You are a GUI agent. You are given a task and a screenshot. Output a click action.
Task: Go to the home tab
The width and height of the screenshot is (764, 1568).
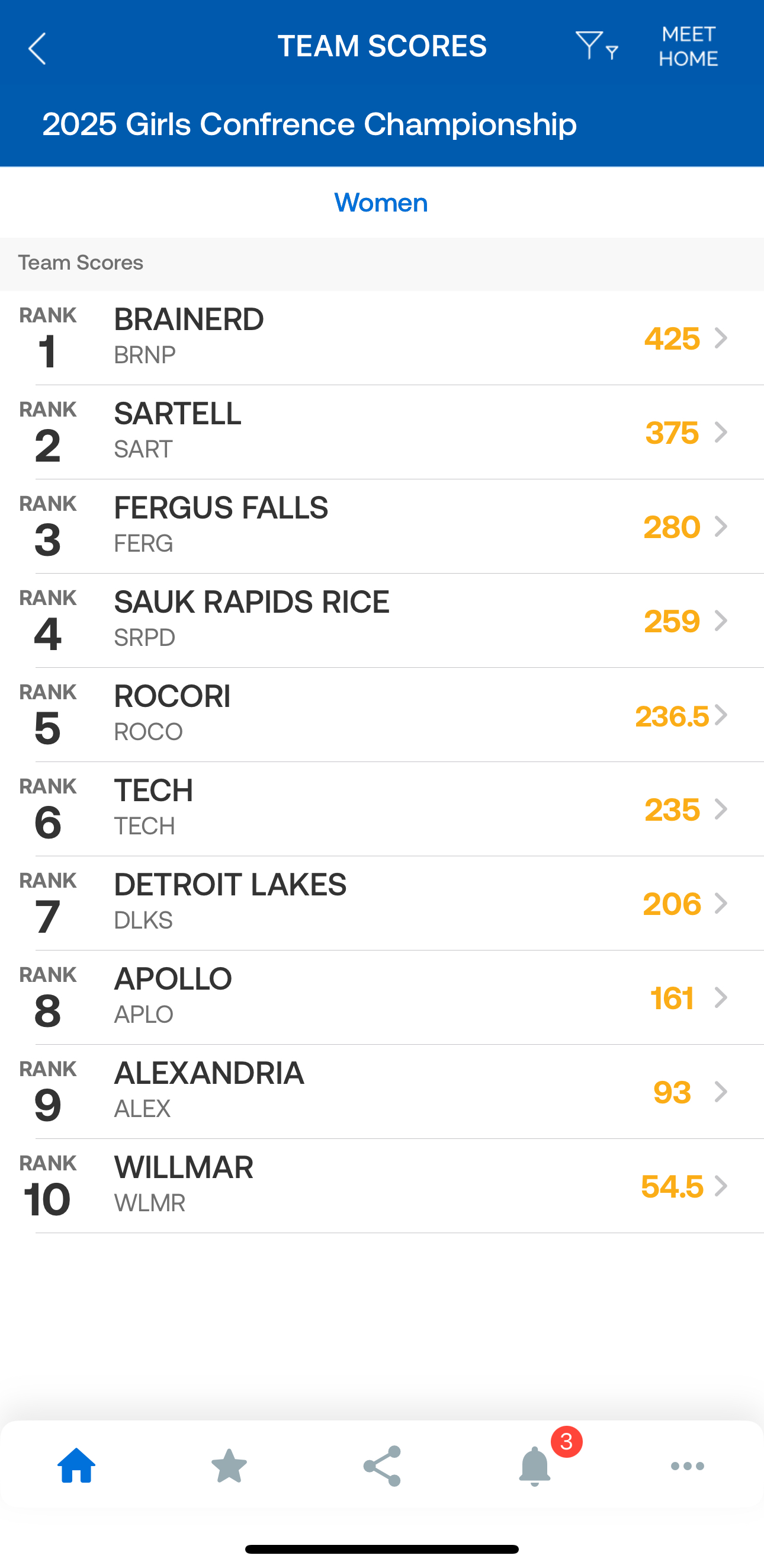tap(76, 1465)
